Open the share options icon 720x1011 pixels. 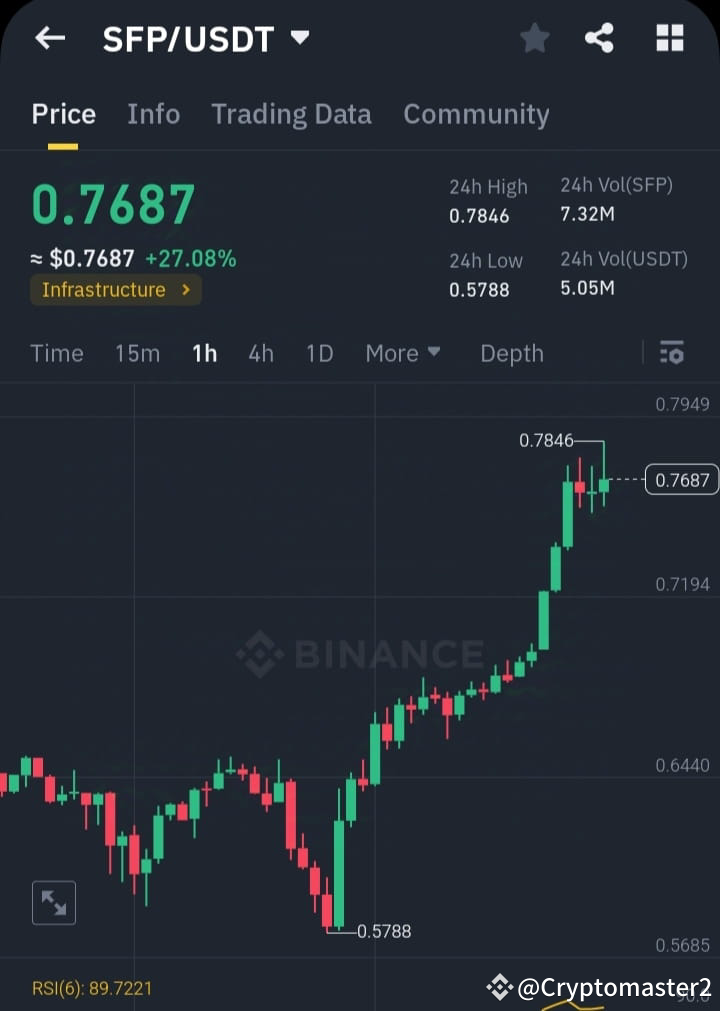click(x=600, y=38)
